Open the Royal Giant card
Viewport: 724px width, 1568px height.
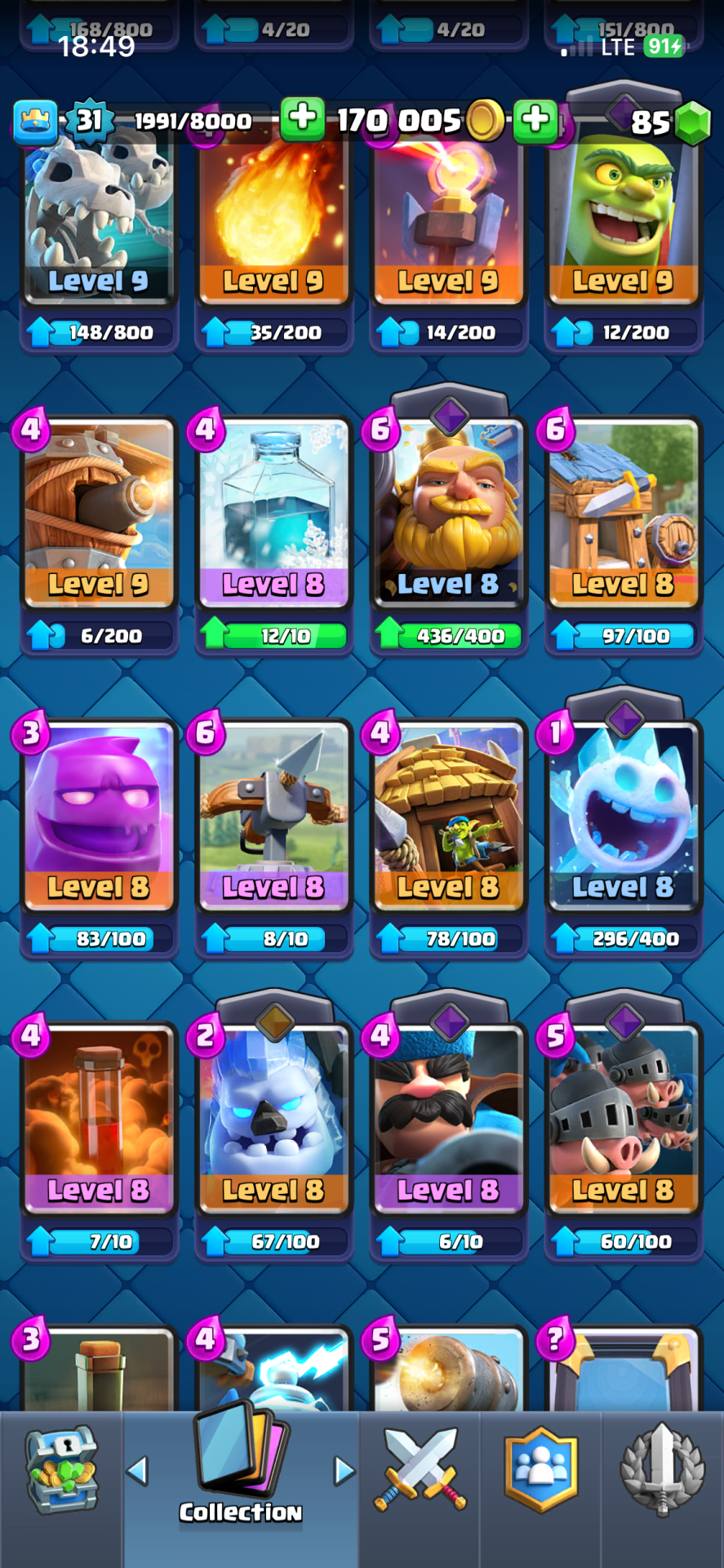[x=448, y=514]
